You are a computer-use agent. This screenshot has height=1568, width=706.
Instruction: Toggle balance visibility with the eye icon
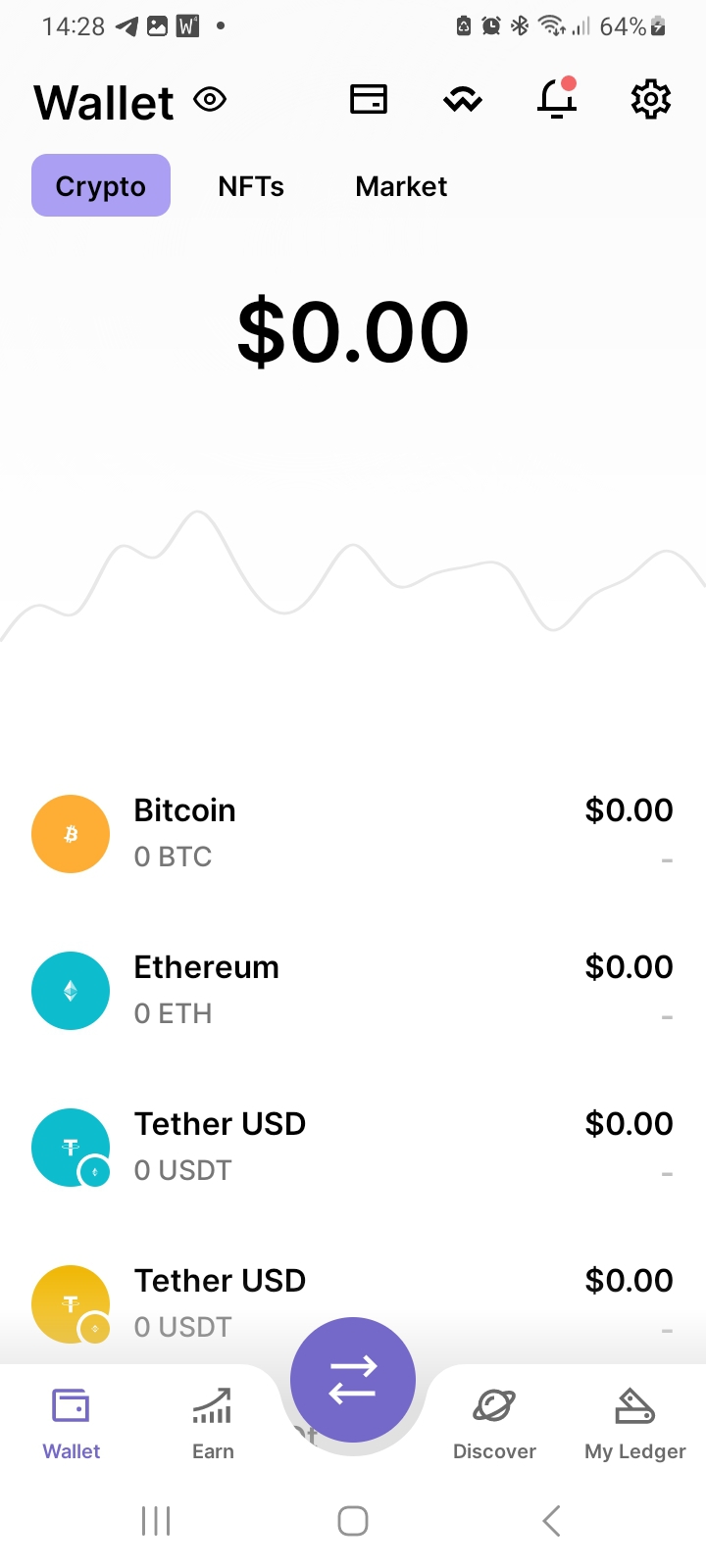[x=210, y=100]
